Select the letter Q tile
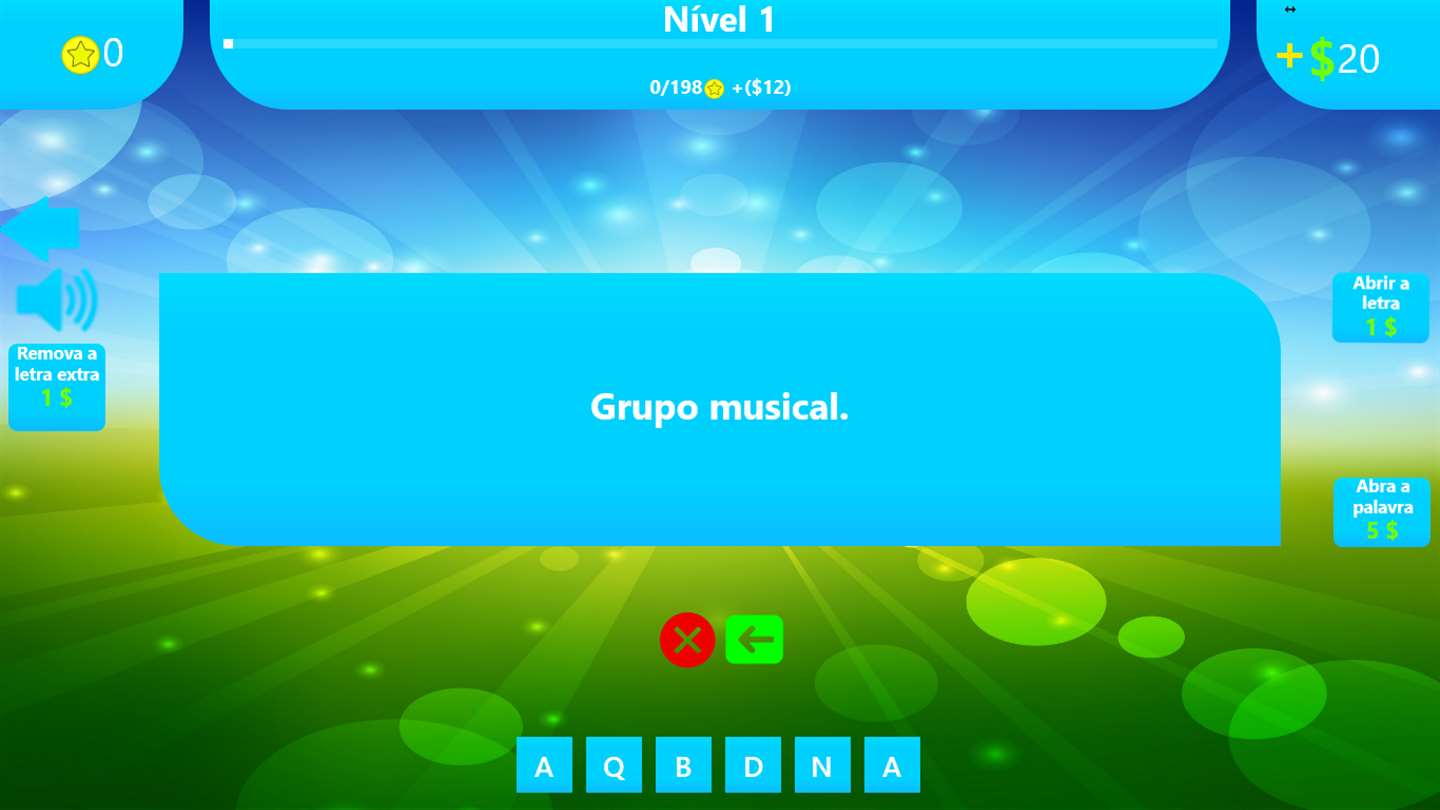 coord(614,765)
